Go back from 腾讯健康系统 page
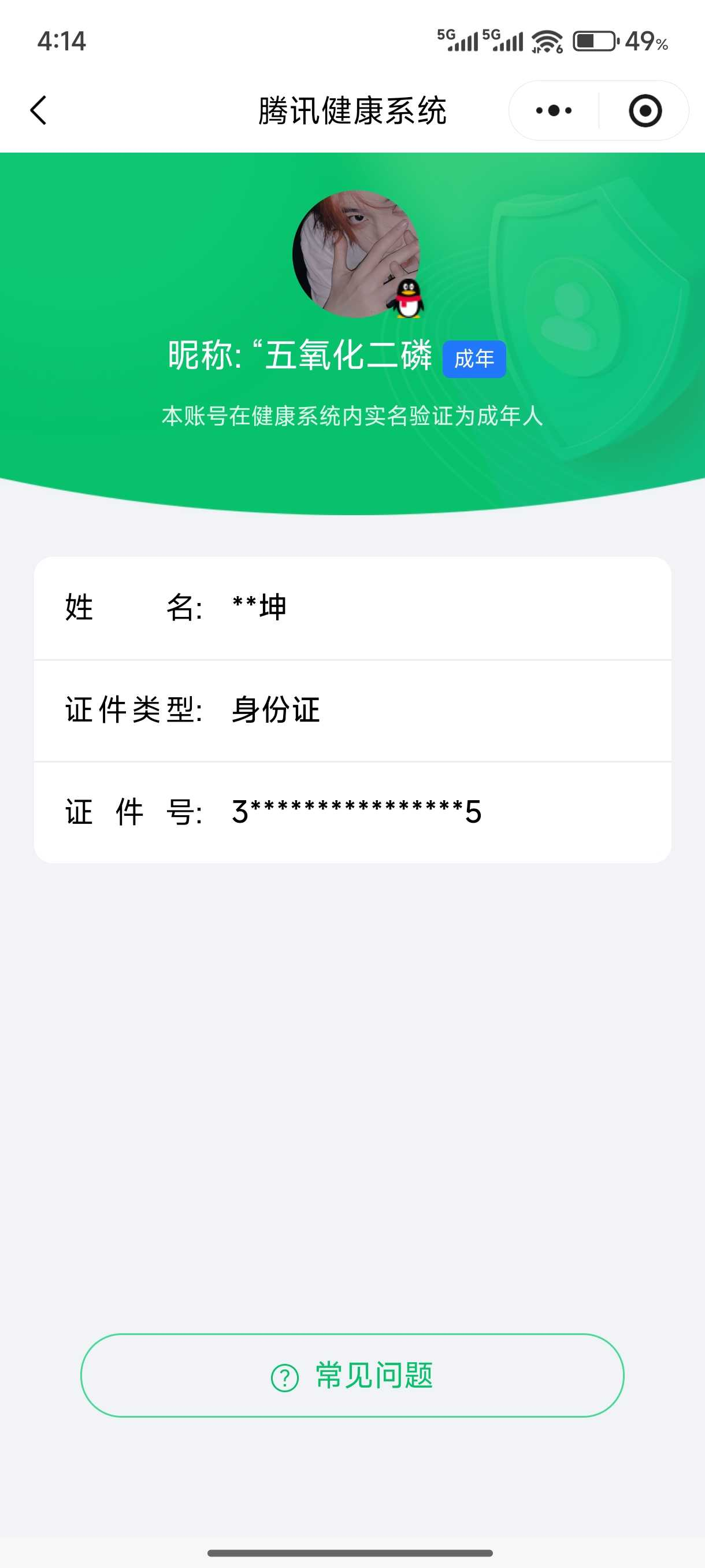The width and height of the screenshot is (705, 1568). (x=38, y=110)
